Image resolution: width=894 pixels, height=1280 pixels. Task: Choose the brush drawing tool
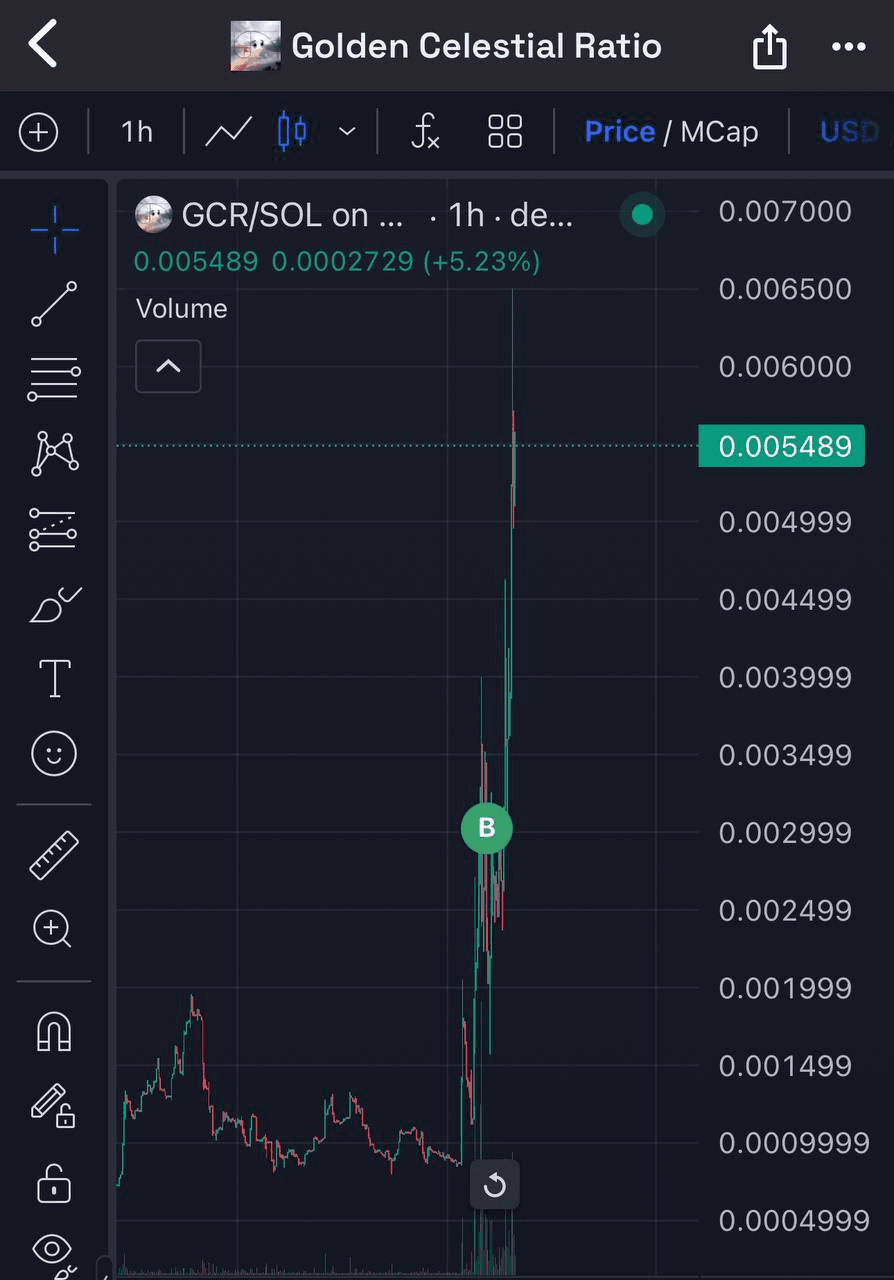click(54, 605)
